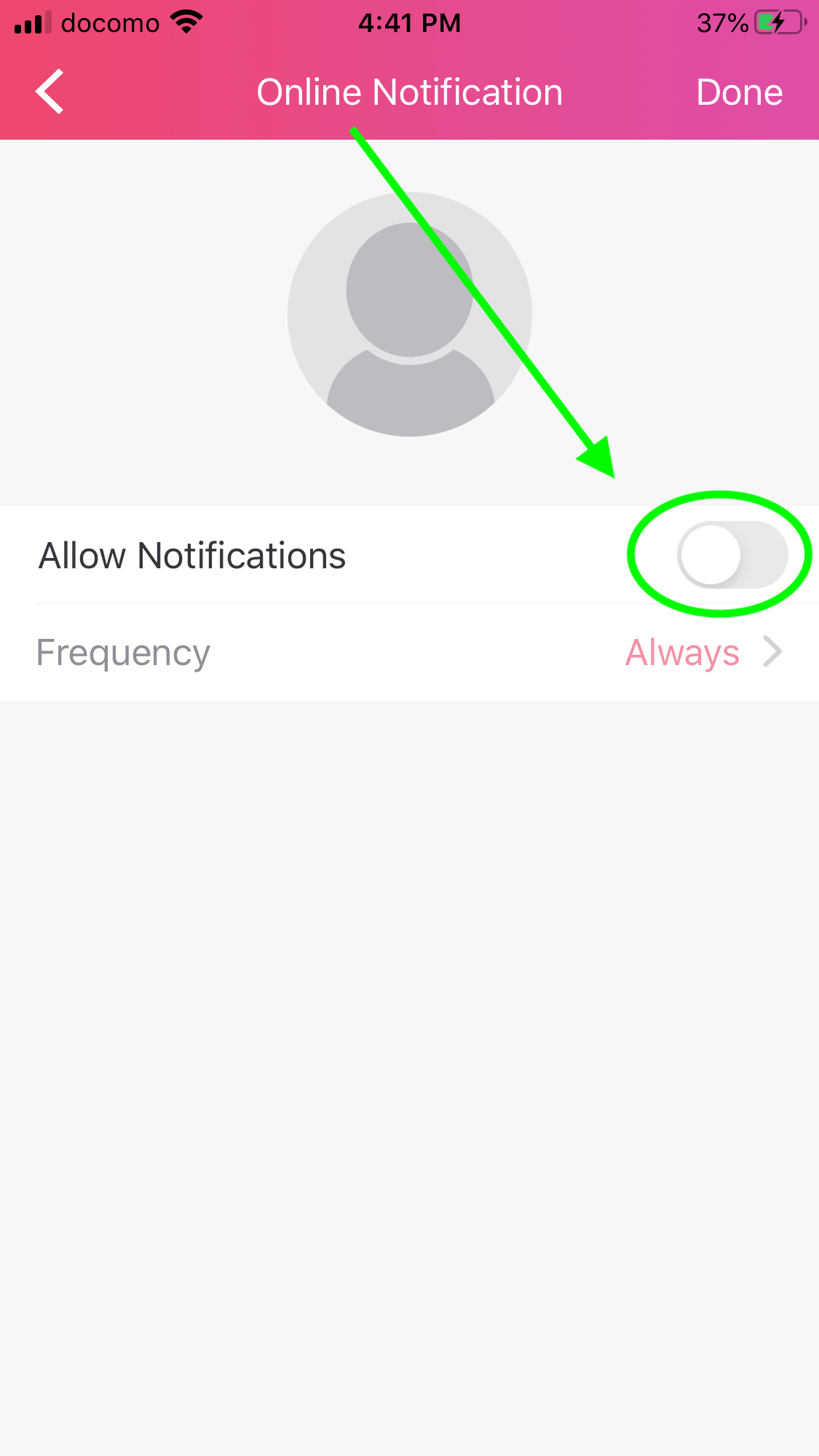Tap Done to save notification settings
Image resolution: width=819 pixels, height=1456 pixels.
739,92
